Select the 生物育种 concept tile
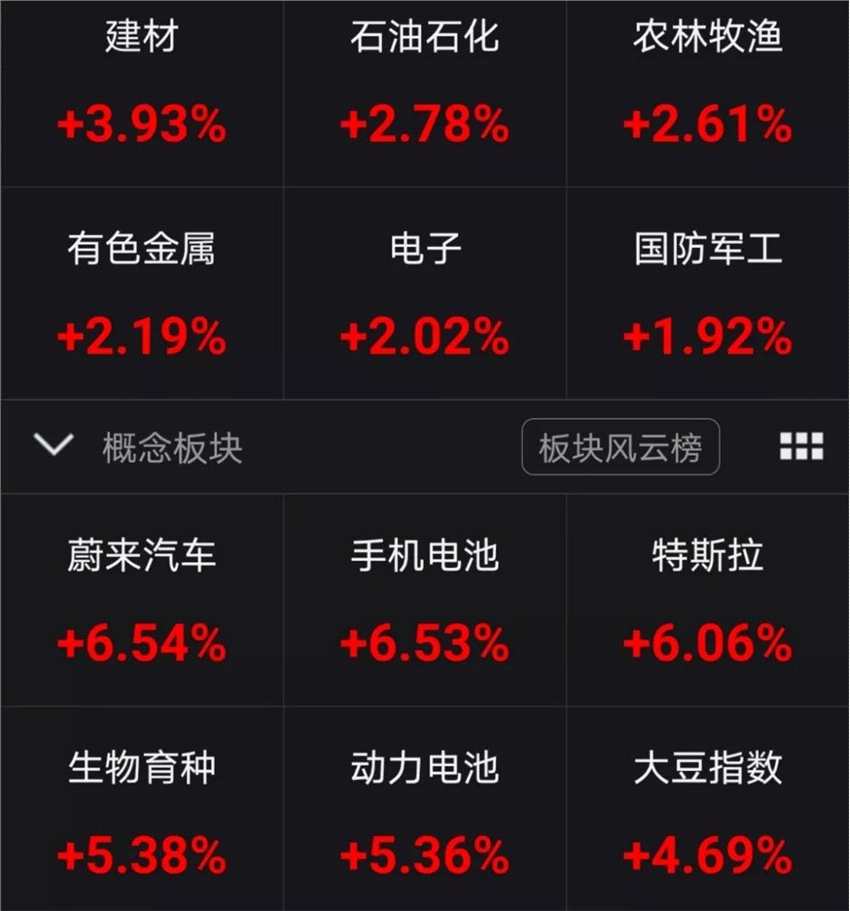Viewport: 850px width, 911px height. [141, 810]
